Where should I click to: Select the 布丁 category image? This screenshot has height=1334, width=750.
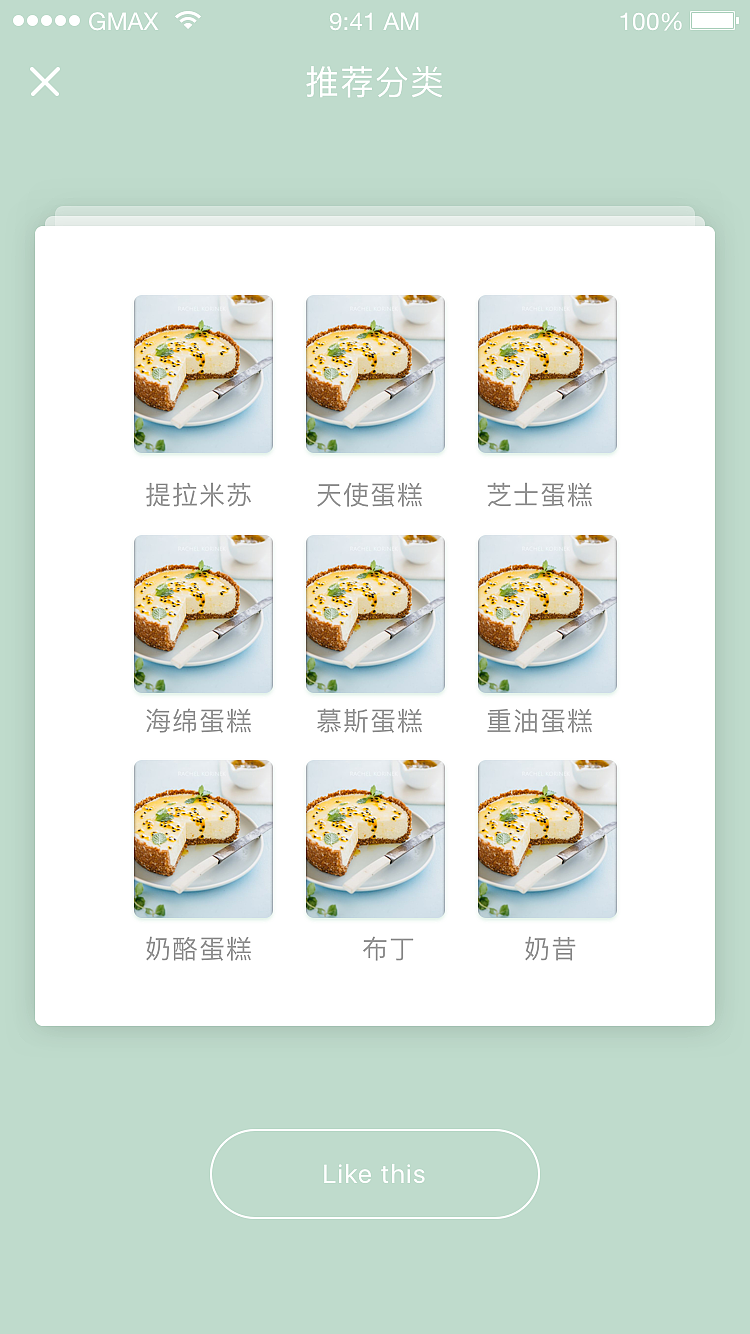375,838
